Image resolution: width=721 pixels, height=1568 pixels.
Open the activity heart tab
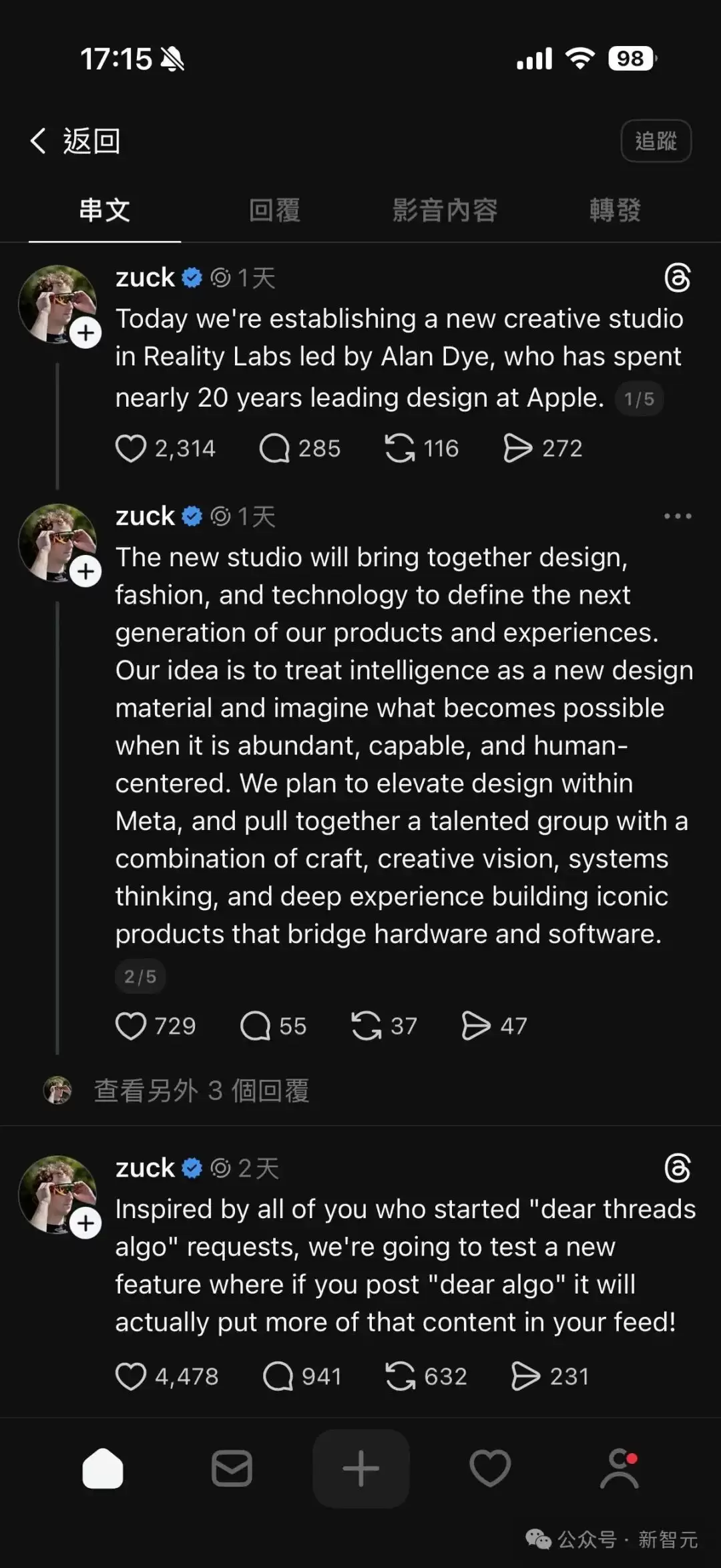tap(490, 1468)
